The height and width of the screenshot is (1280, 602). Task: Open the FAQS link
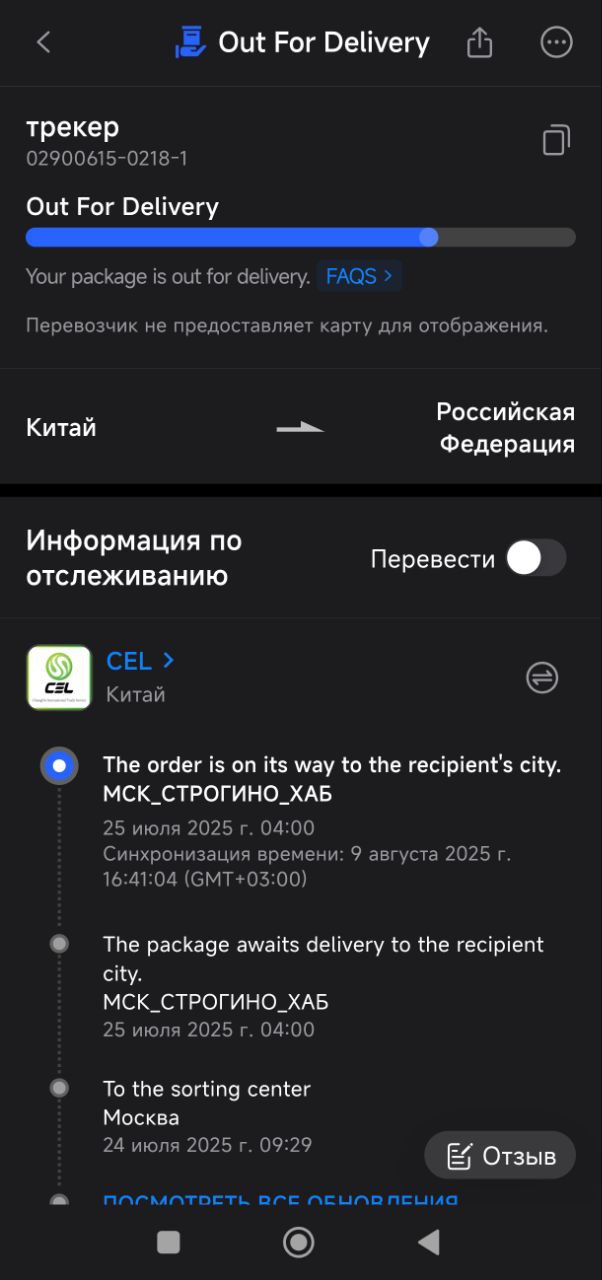(x=359, y=276)
